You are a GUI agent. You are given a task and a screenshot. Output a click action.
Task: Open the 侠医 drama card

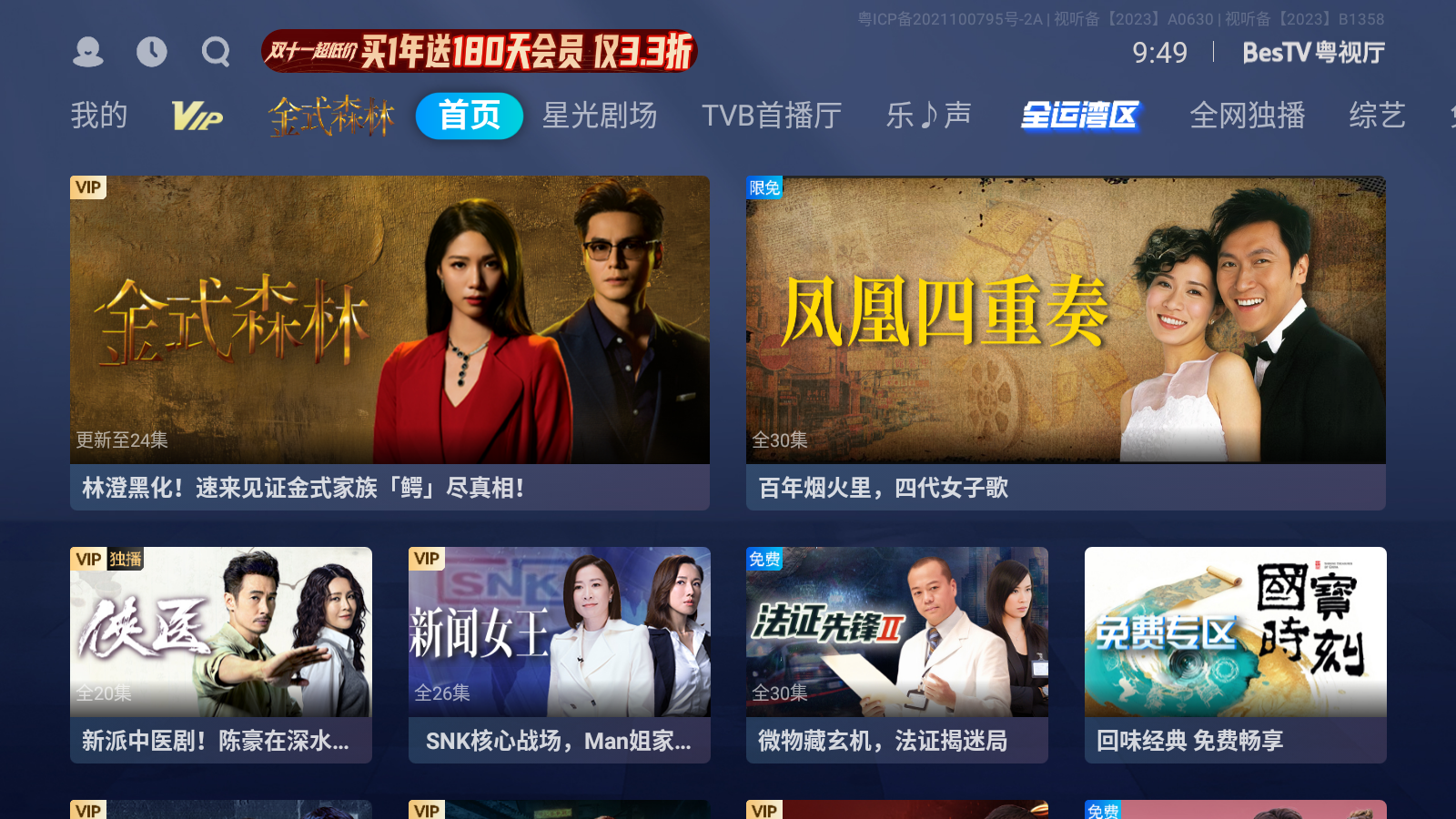coord(221,653)
